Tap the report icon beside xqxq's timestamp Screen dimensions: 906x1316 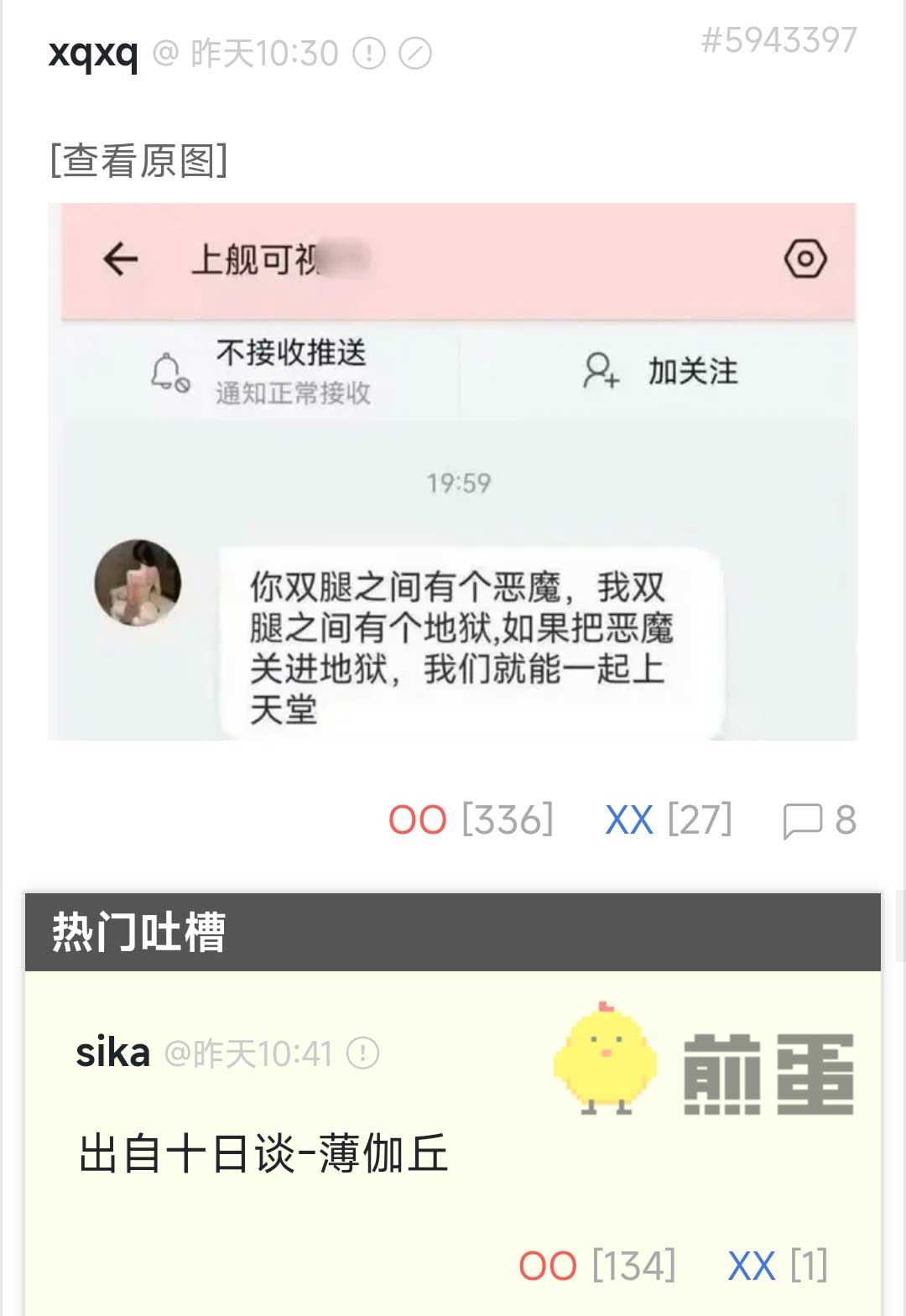pos(369,54)
